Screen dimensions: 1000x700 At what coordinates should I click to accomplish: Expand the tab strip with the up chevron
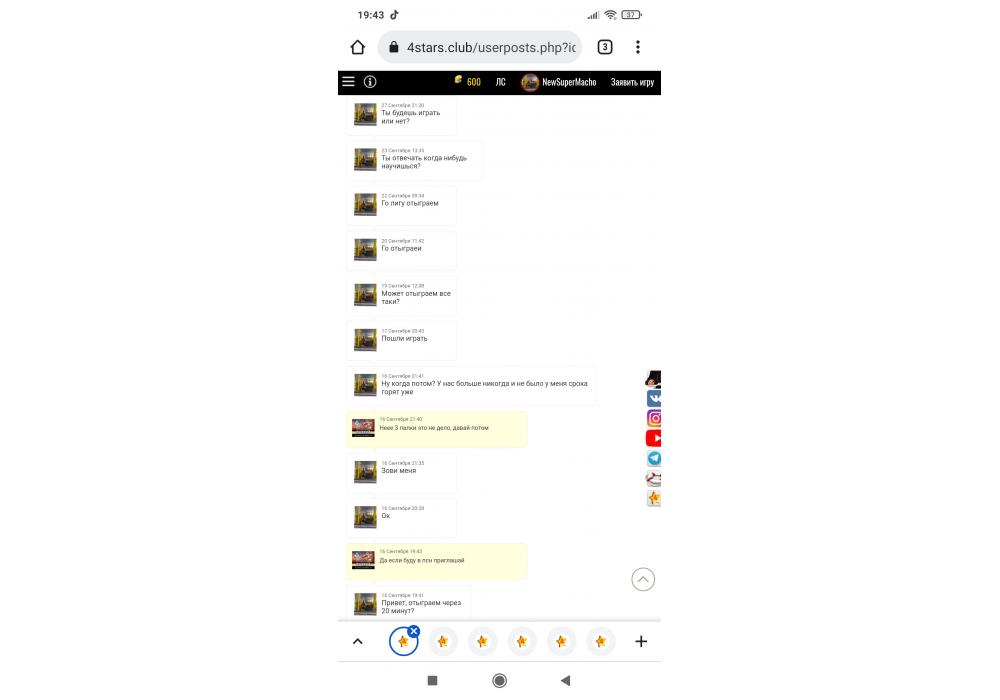(358, 642)
